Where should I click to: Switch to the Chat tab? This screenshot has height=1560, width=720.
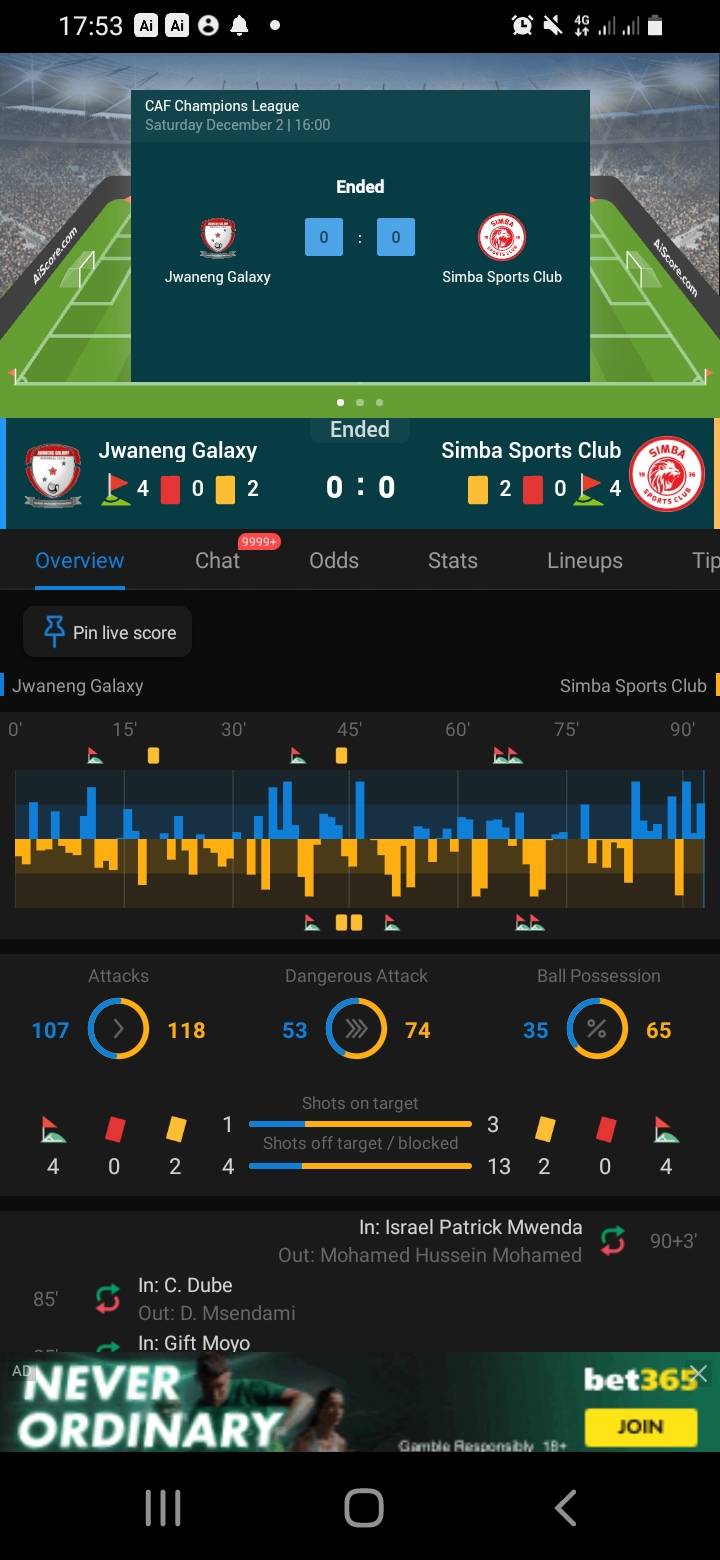point(217,560)
